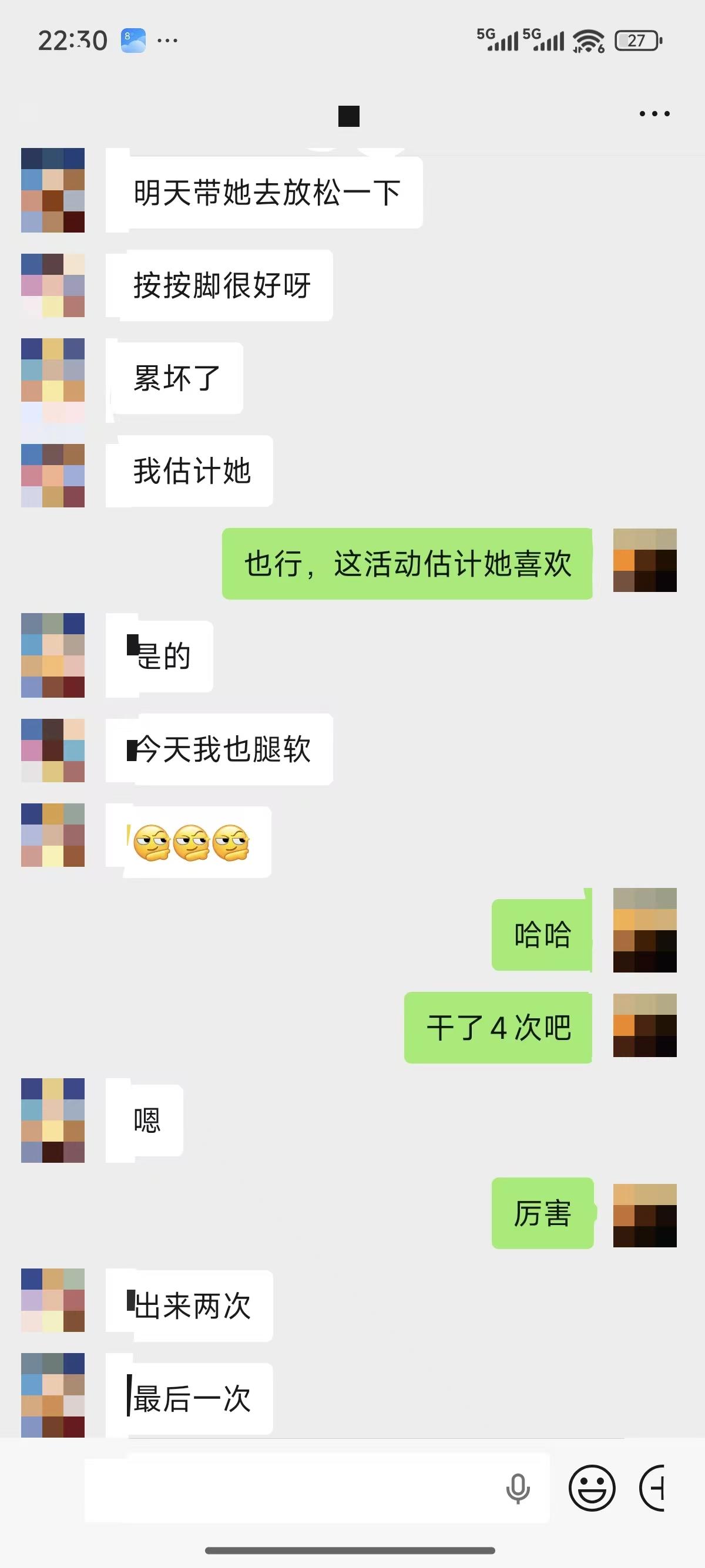Image resolution: width=705 pixels, height=1568 pixels.
Task: Tap the message text input field
Action: [292, 1488]
